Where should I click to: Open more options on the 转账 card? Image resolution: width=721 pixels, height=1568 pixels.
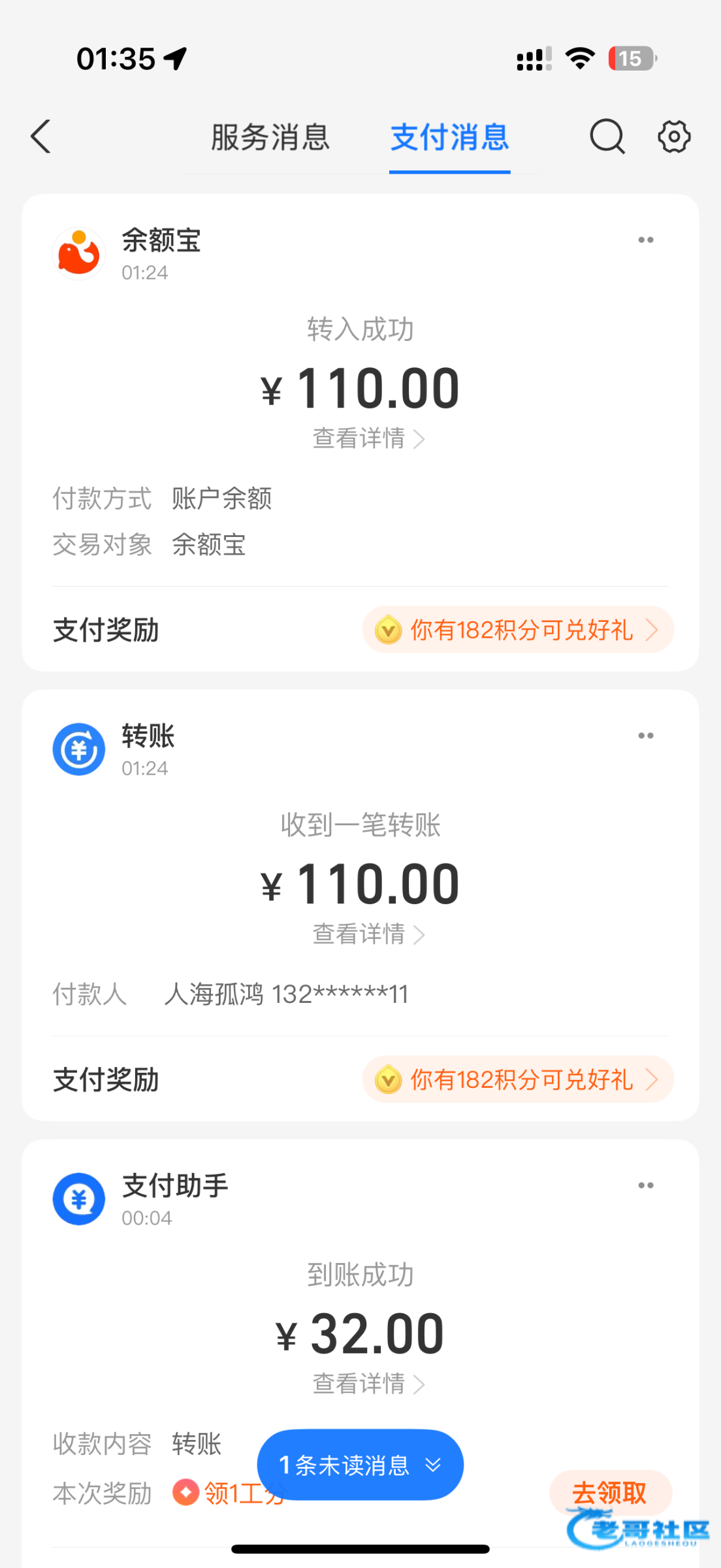pos(645,736)
